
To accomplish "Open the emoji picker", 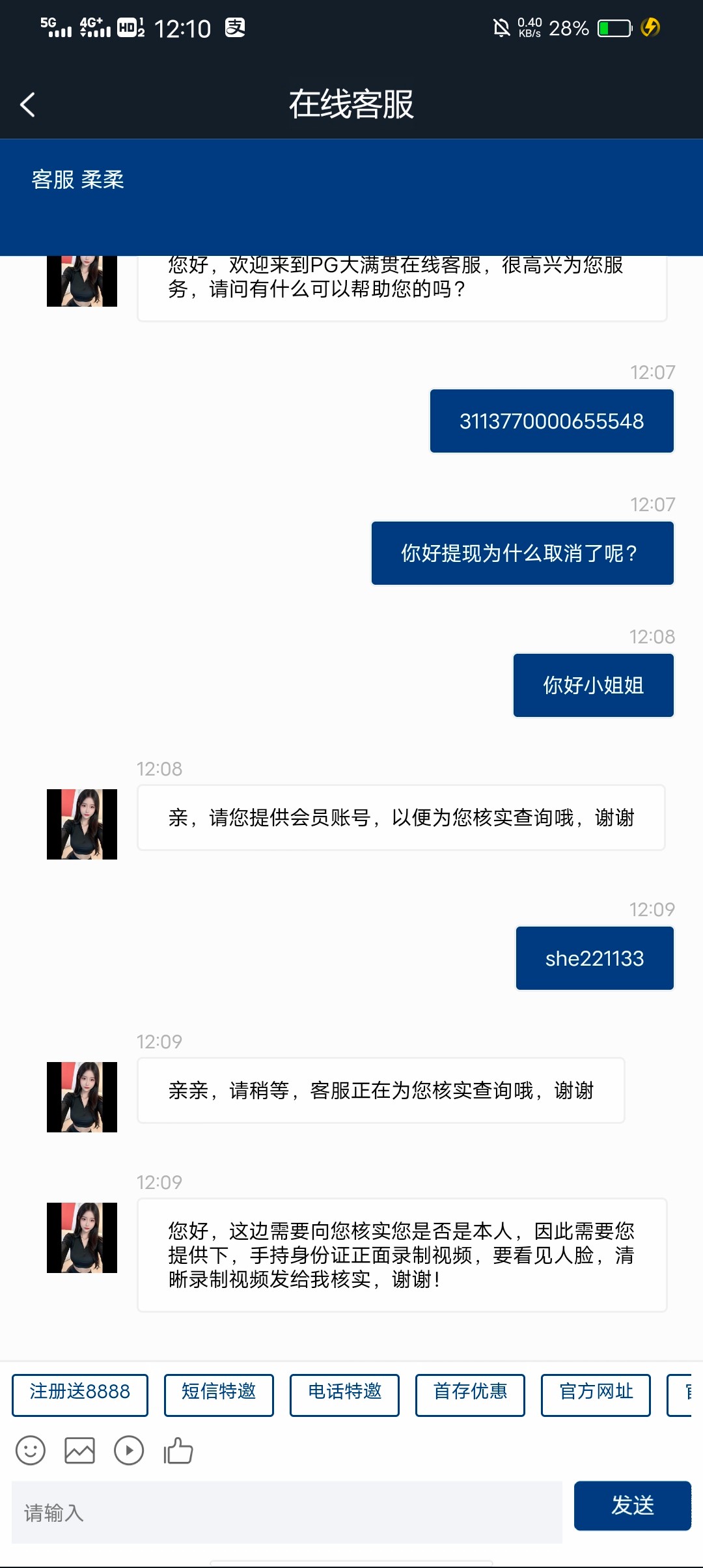I will pos(31,1451).
